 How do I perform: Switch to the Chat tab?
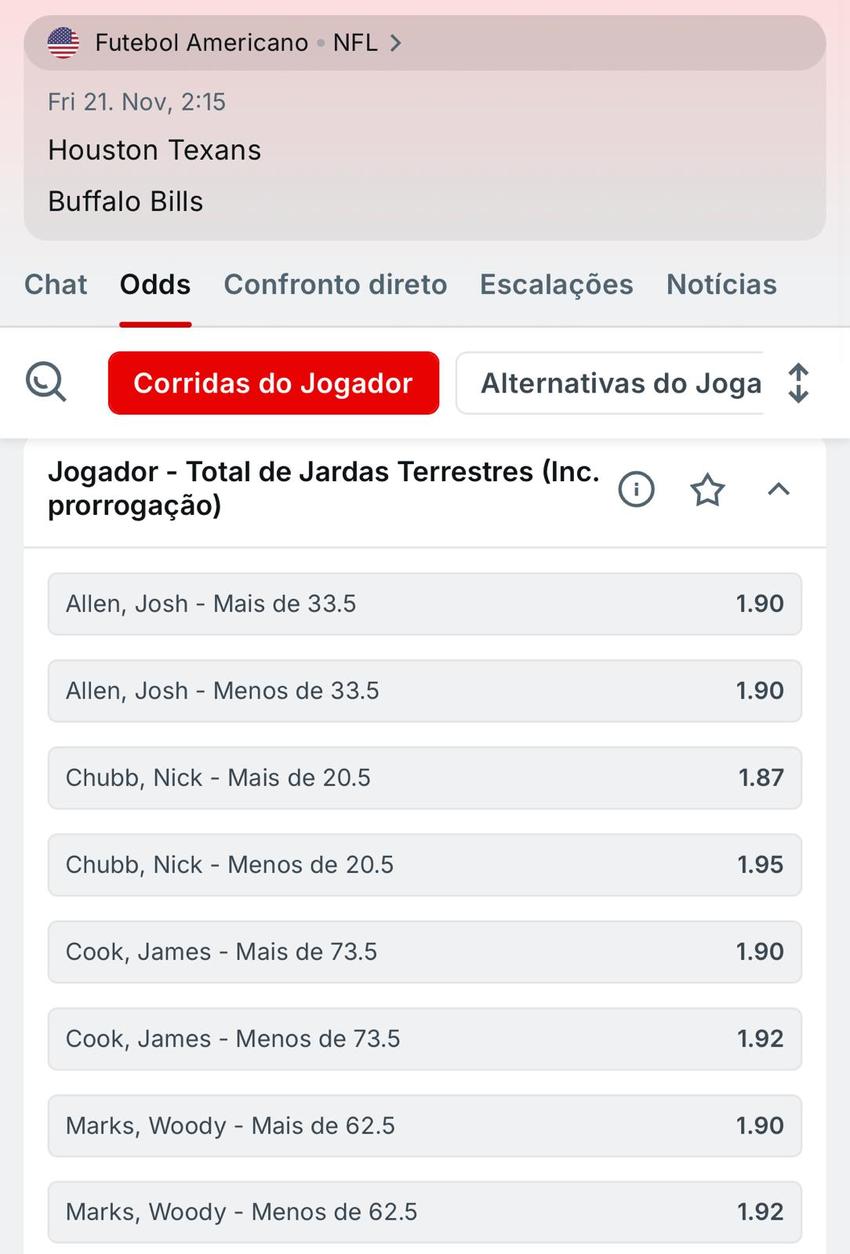click(x=55, y=284)
